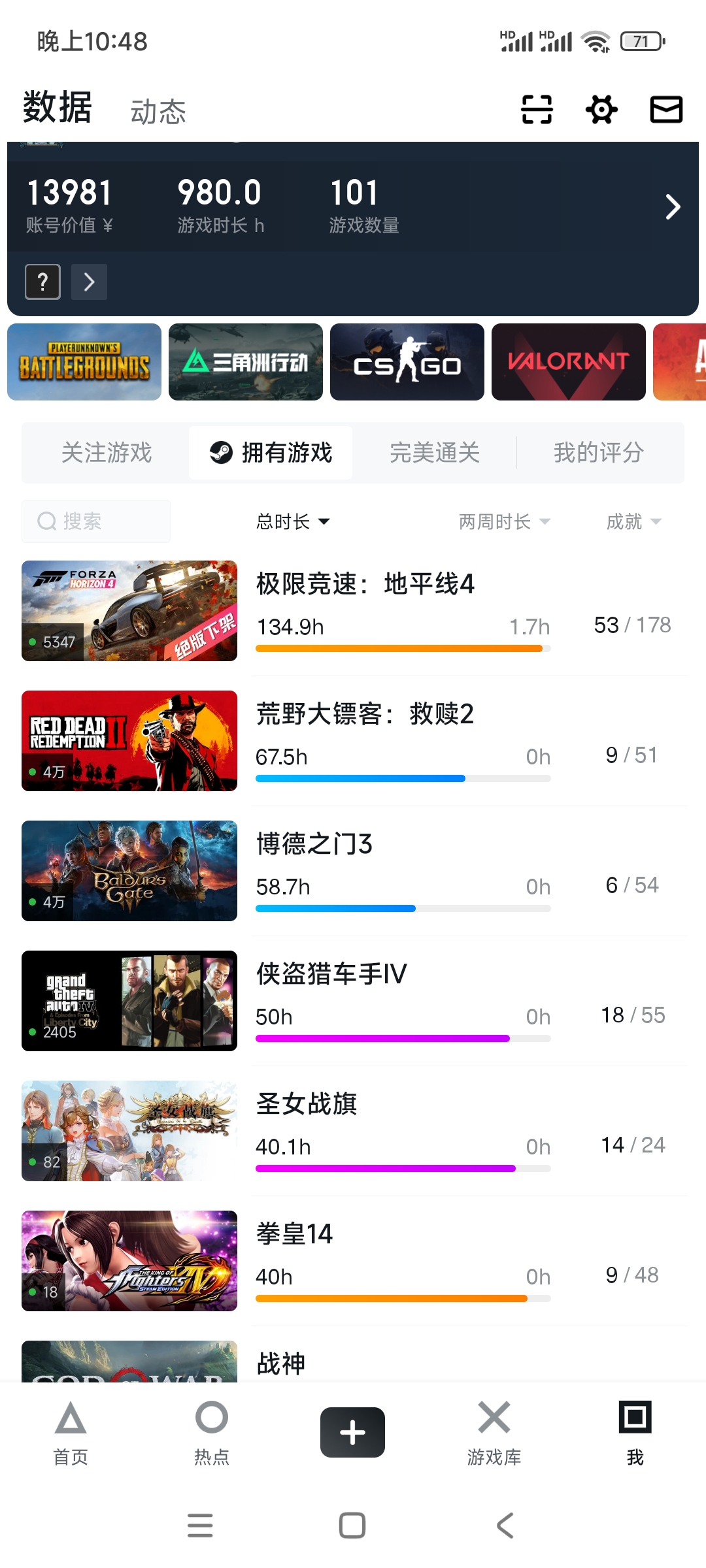Open the mail inbox icon
Viewport: 706px width, 1568px height.
(666, 109)
